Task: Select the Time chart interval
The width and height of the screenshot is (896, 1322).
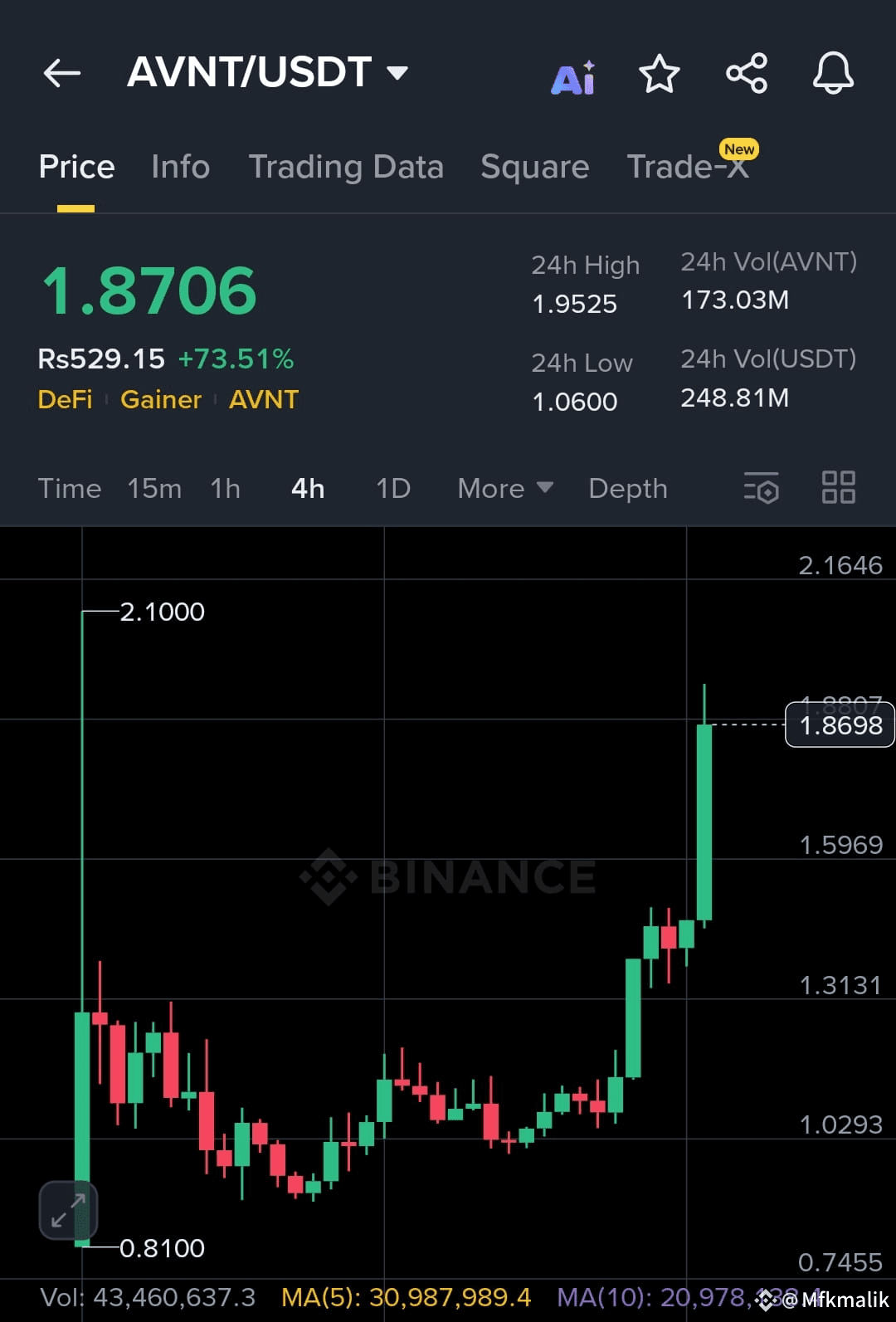Action: click(70, 488)
